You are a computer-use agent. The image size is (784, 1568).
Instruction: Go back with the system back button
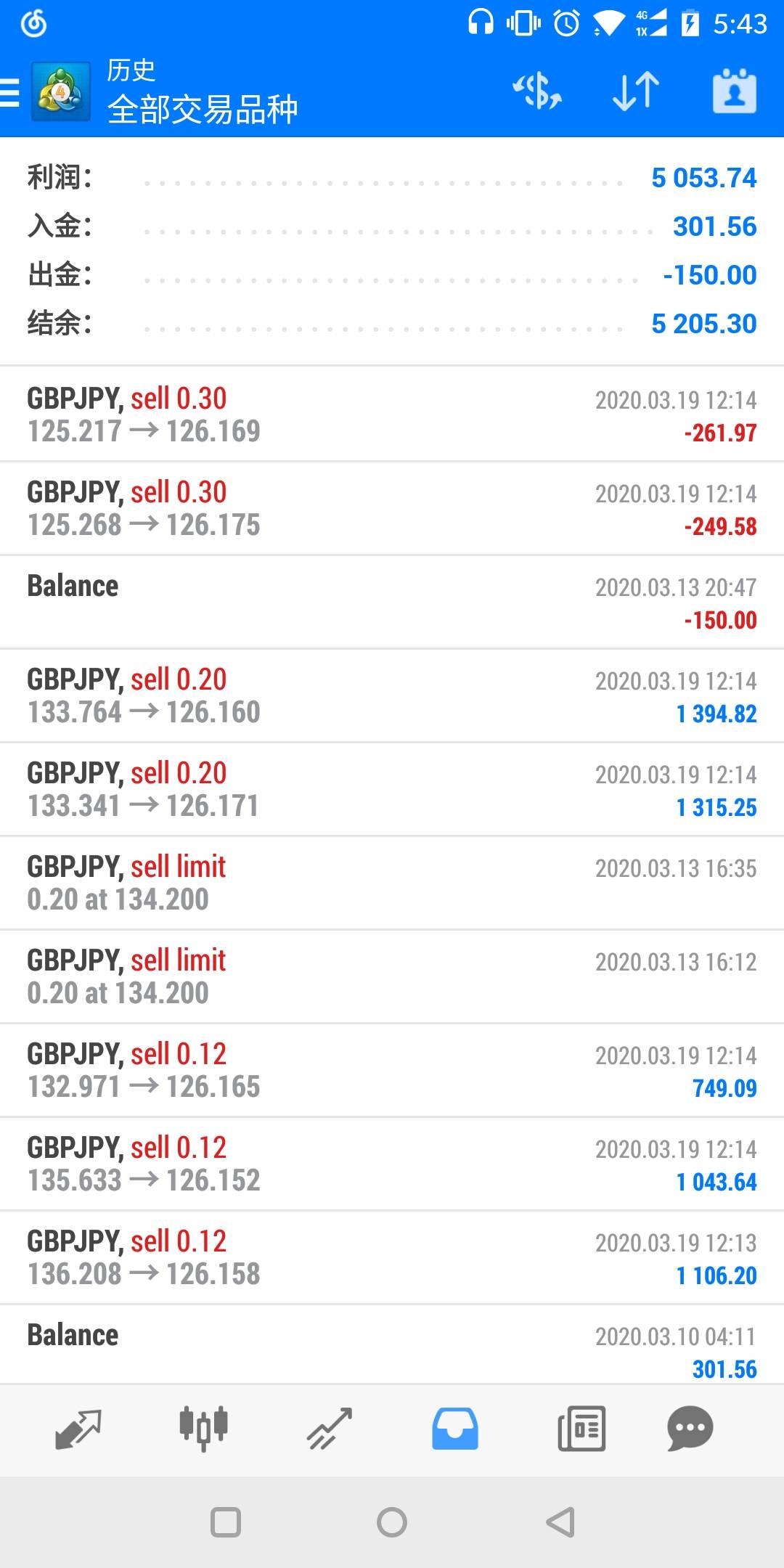pos(560,1522)
